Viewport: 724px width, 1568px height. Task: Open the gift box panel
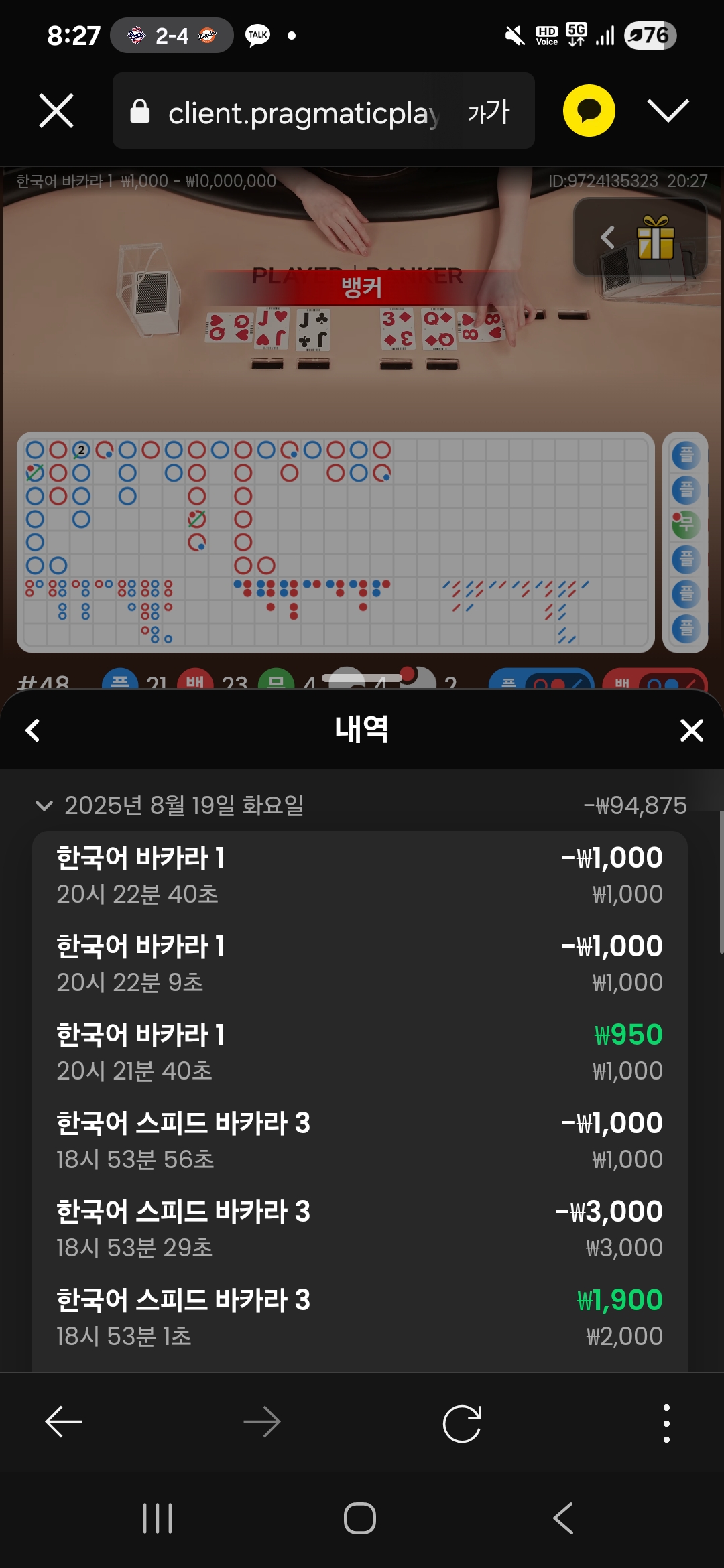654,237
